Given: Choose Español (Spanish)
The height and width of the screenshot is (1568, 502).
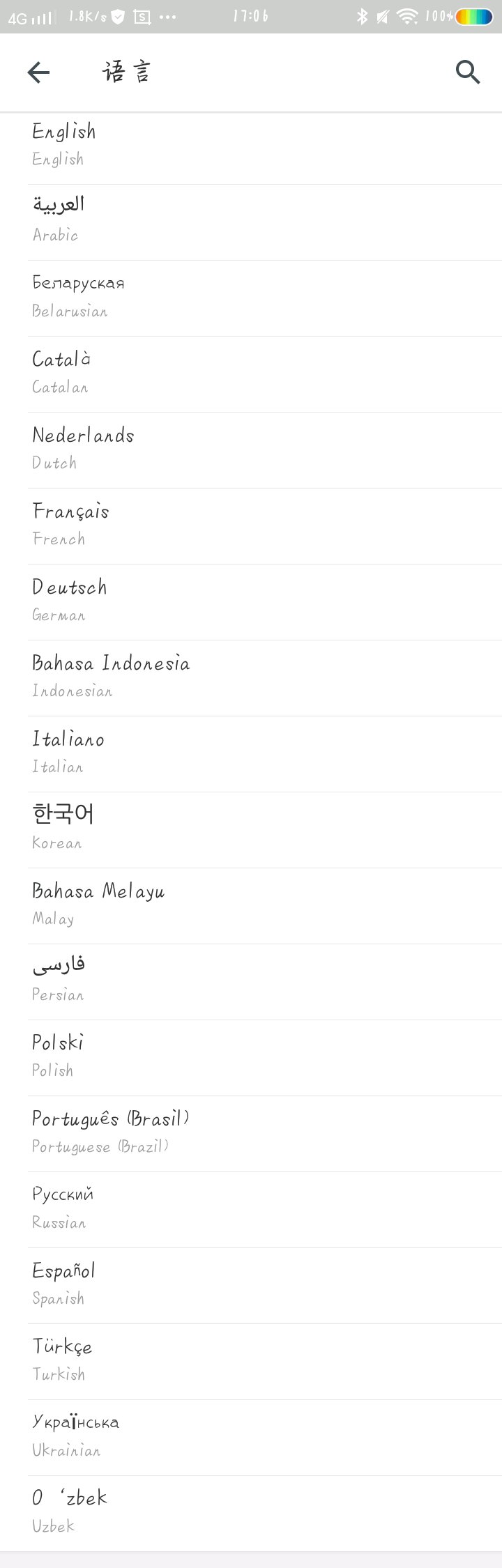Looking at the screenshot, I should coord(251,1285).
